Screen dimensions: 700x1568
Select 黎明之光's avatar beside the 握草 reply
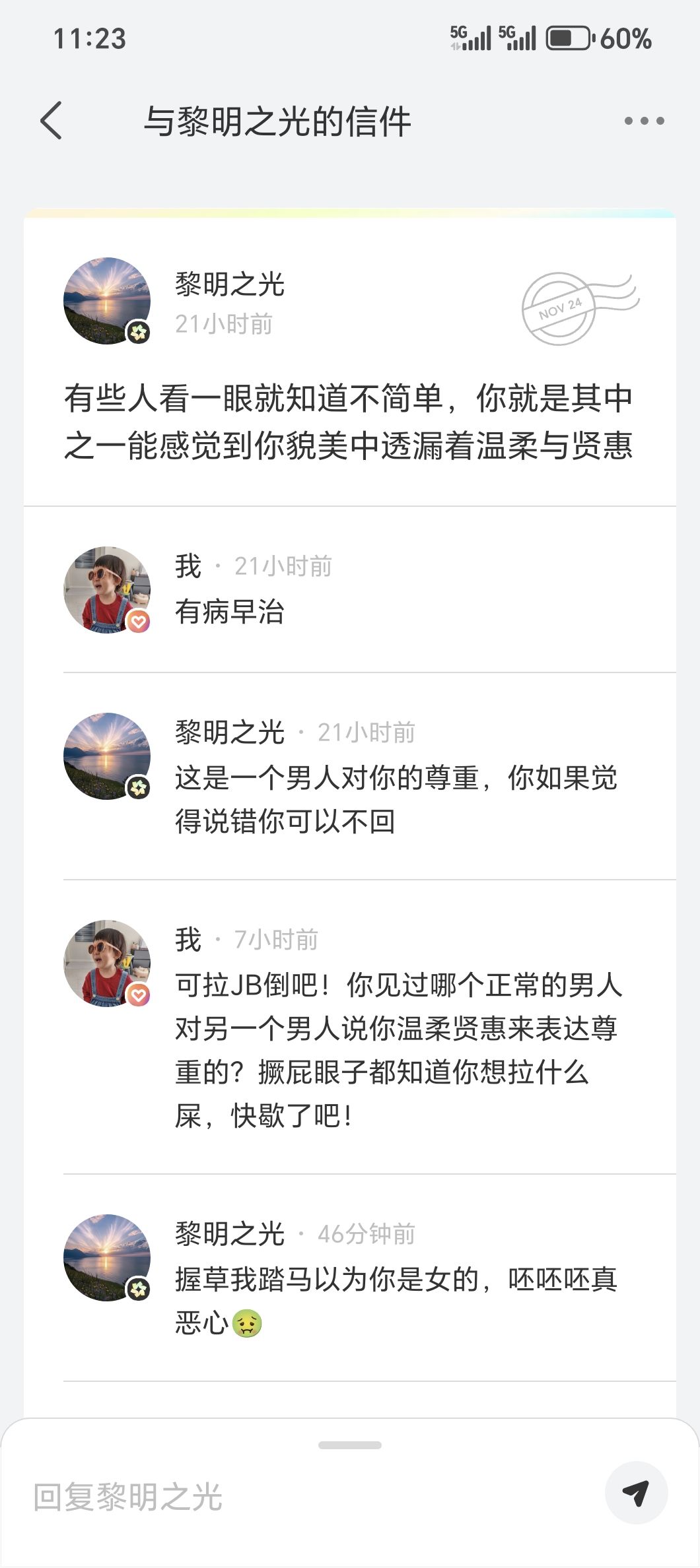coord(107,1258)
